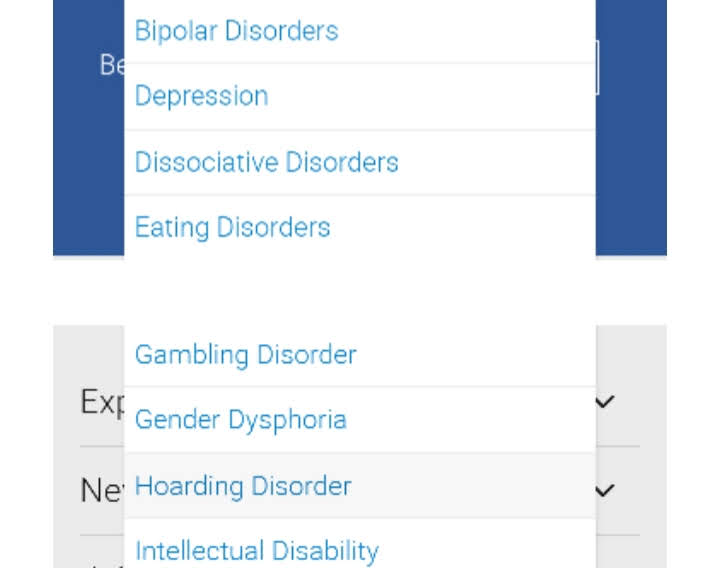Viewport: 720px width, 568px height.
Task: Choose Gender Dysphoria
Action: pyautogui.click(x=240, y=420)
